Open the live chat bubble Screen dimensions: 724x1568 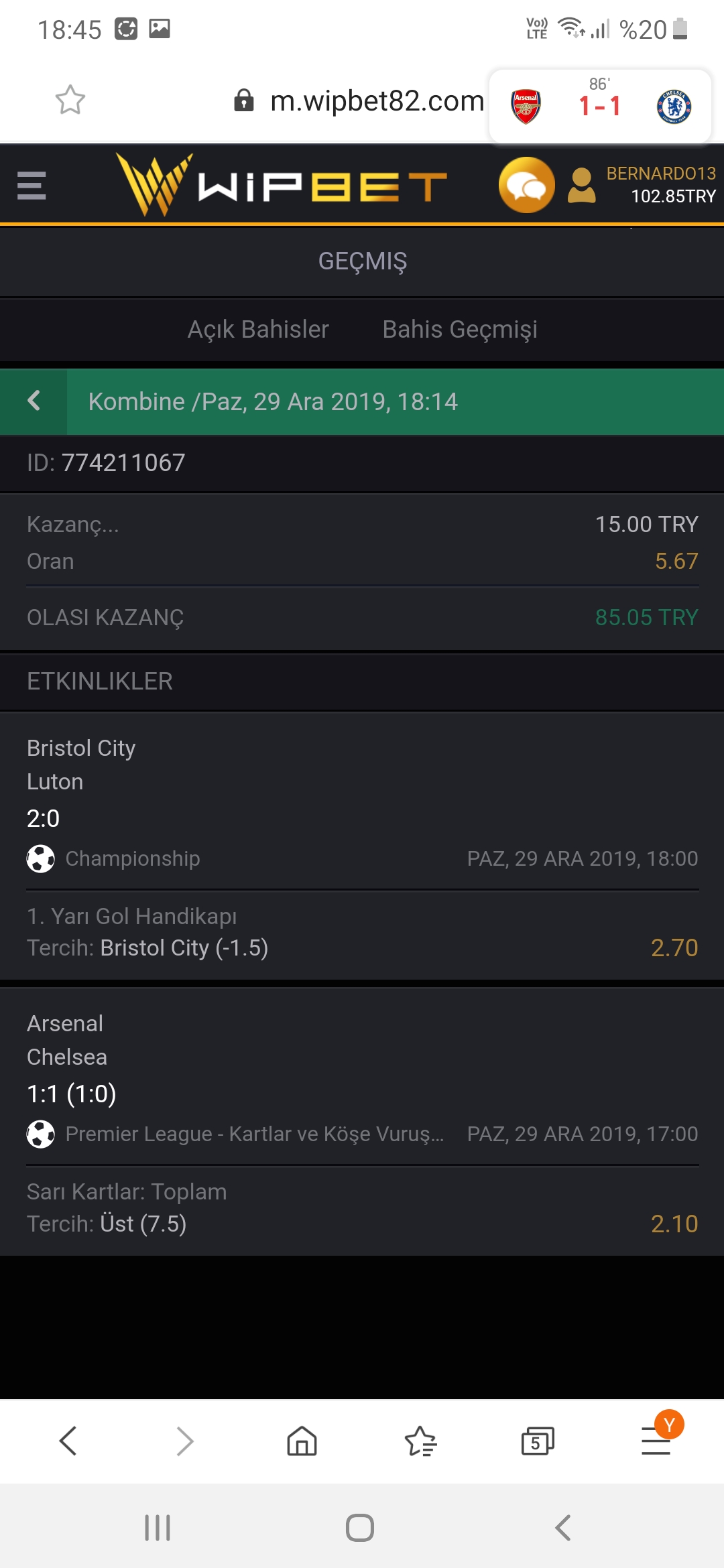coord(527,185)
